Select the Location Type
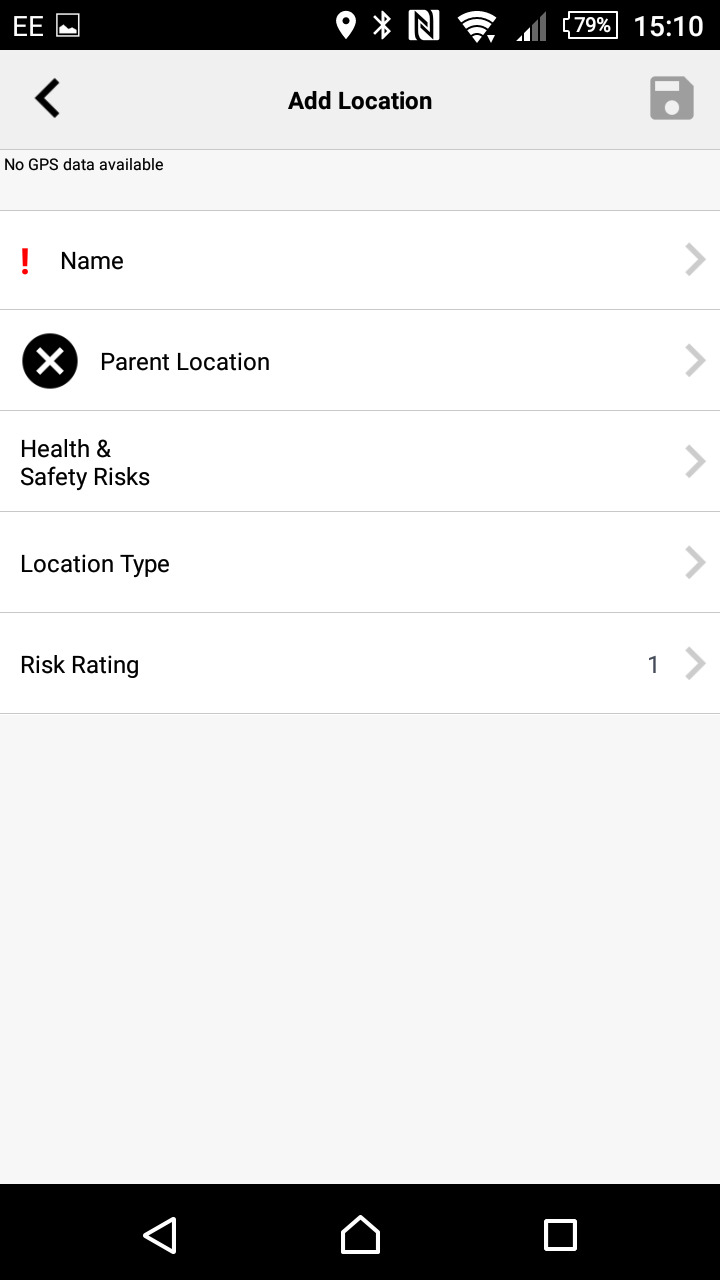 pyautogui.click(x=360, y=563)
